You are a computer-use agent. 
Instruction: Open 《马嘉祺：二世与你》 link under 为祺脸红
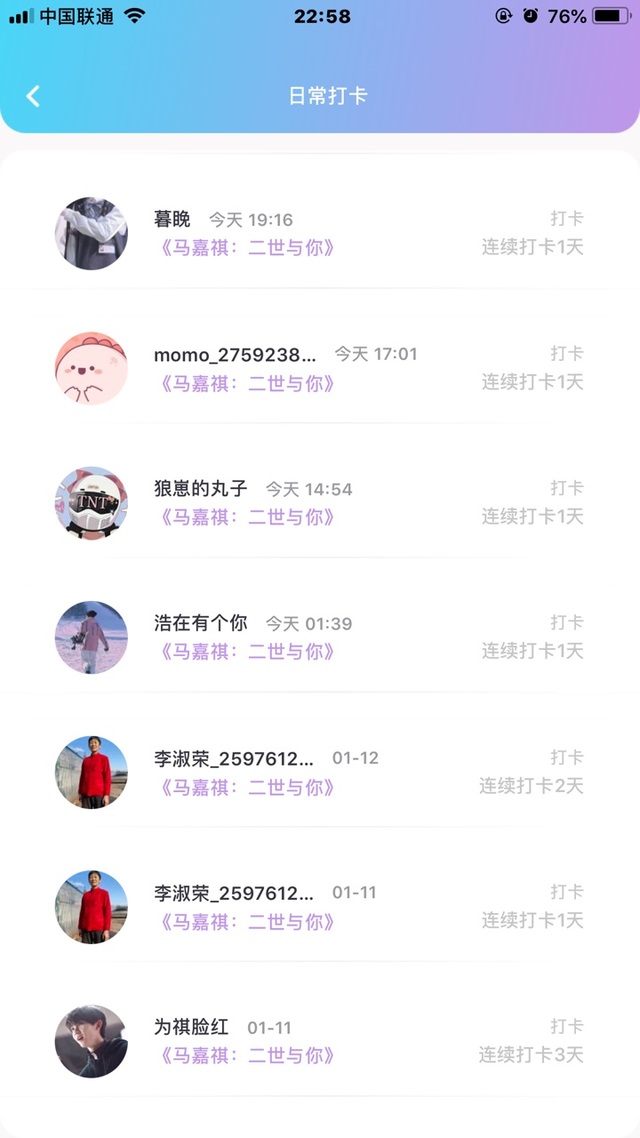[246, 1056]
